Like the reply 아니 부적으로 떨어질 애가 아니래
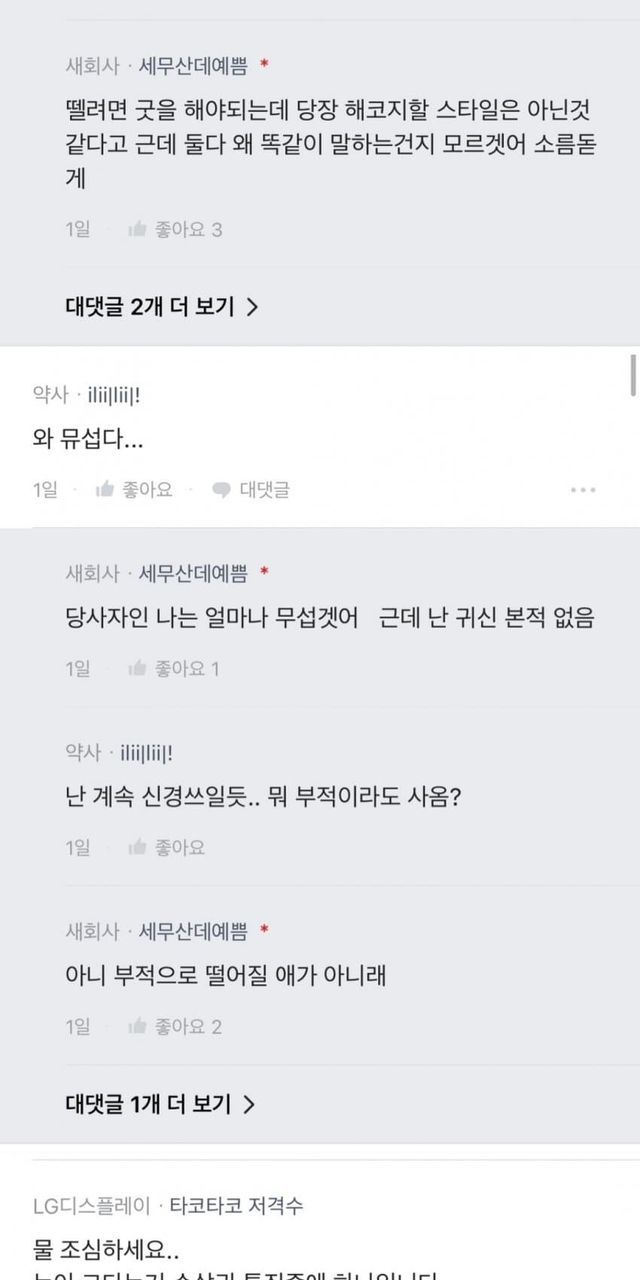The image size is (640, 1280). tap(174, 1027)
